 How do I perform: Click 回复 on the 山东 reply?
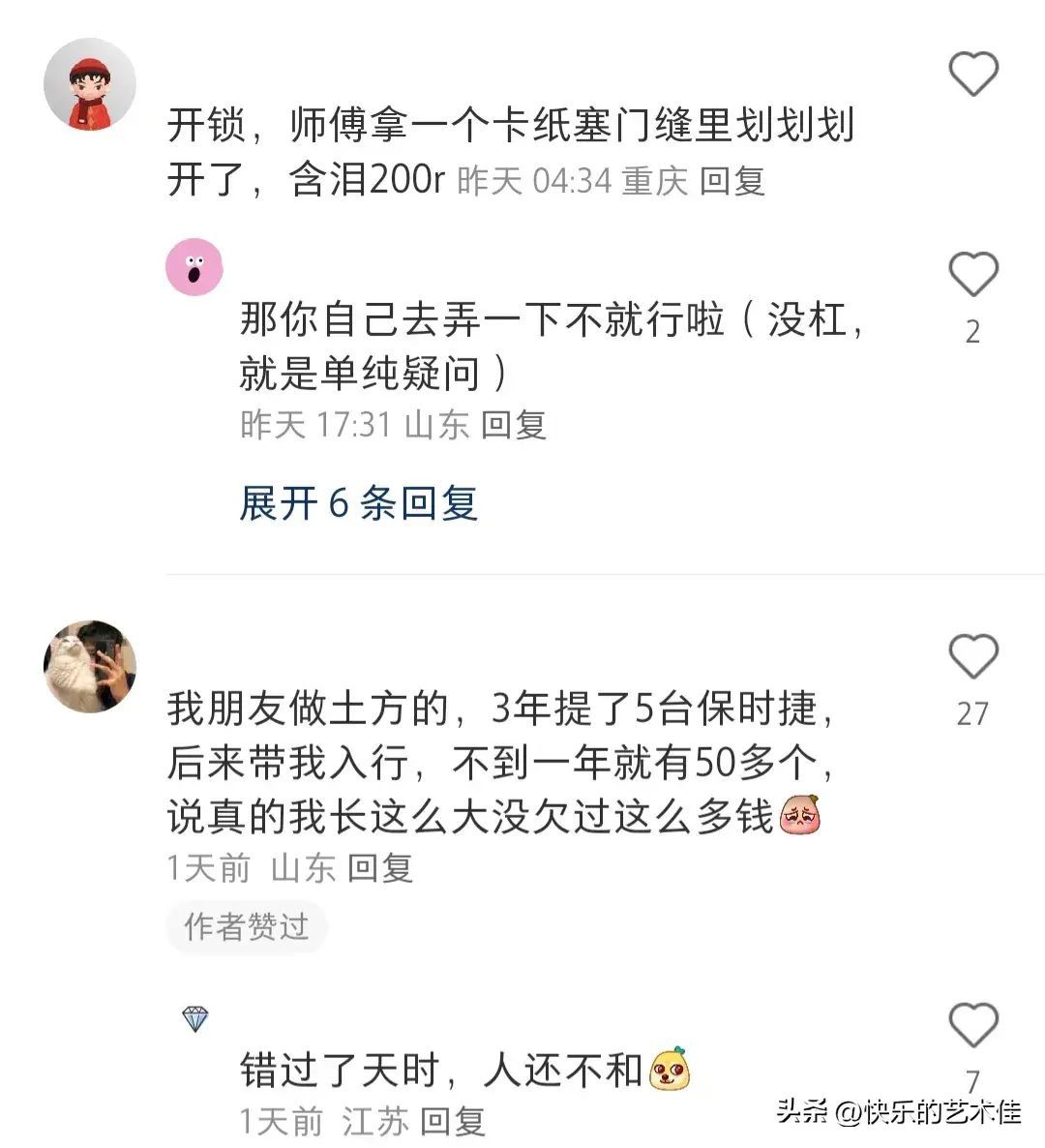click(514, 424)
